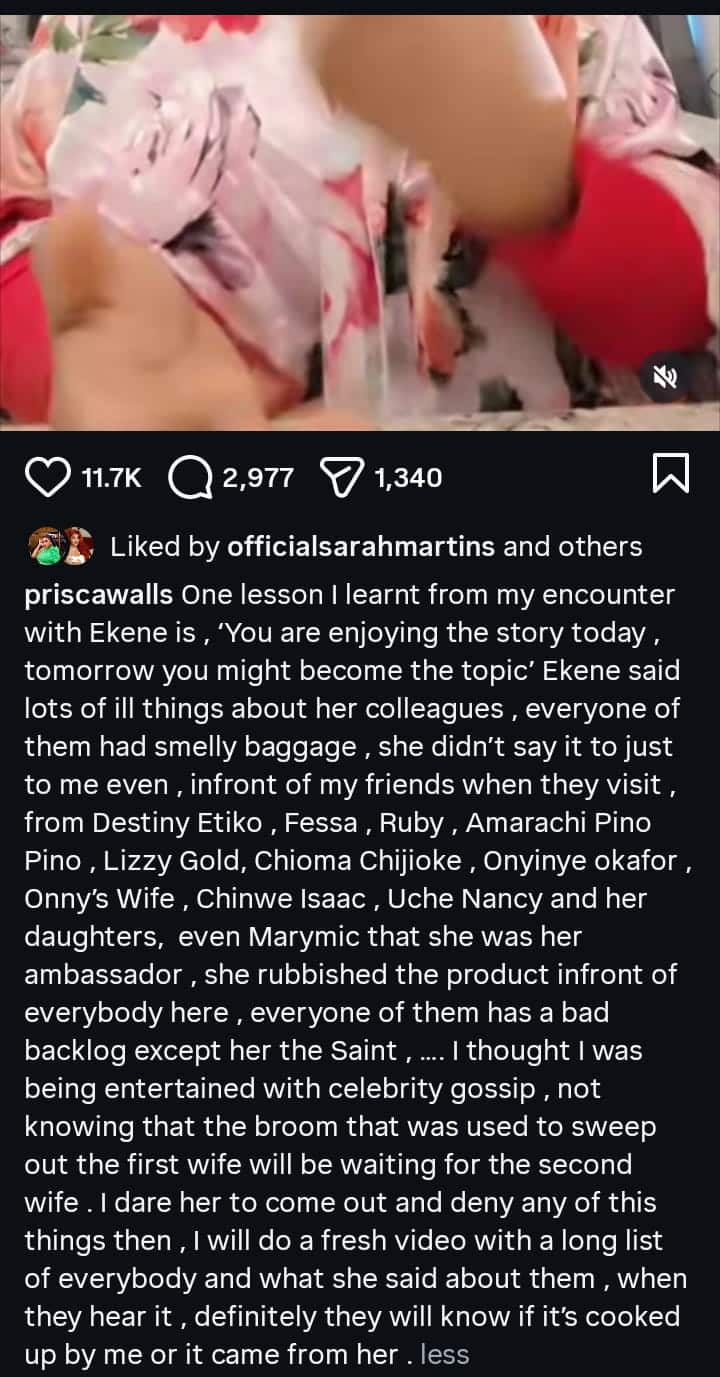This screenshot has height=1377, width=720.
Task: Collapse the caption using the less link
Action: 443,1355
